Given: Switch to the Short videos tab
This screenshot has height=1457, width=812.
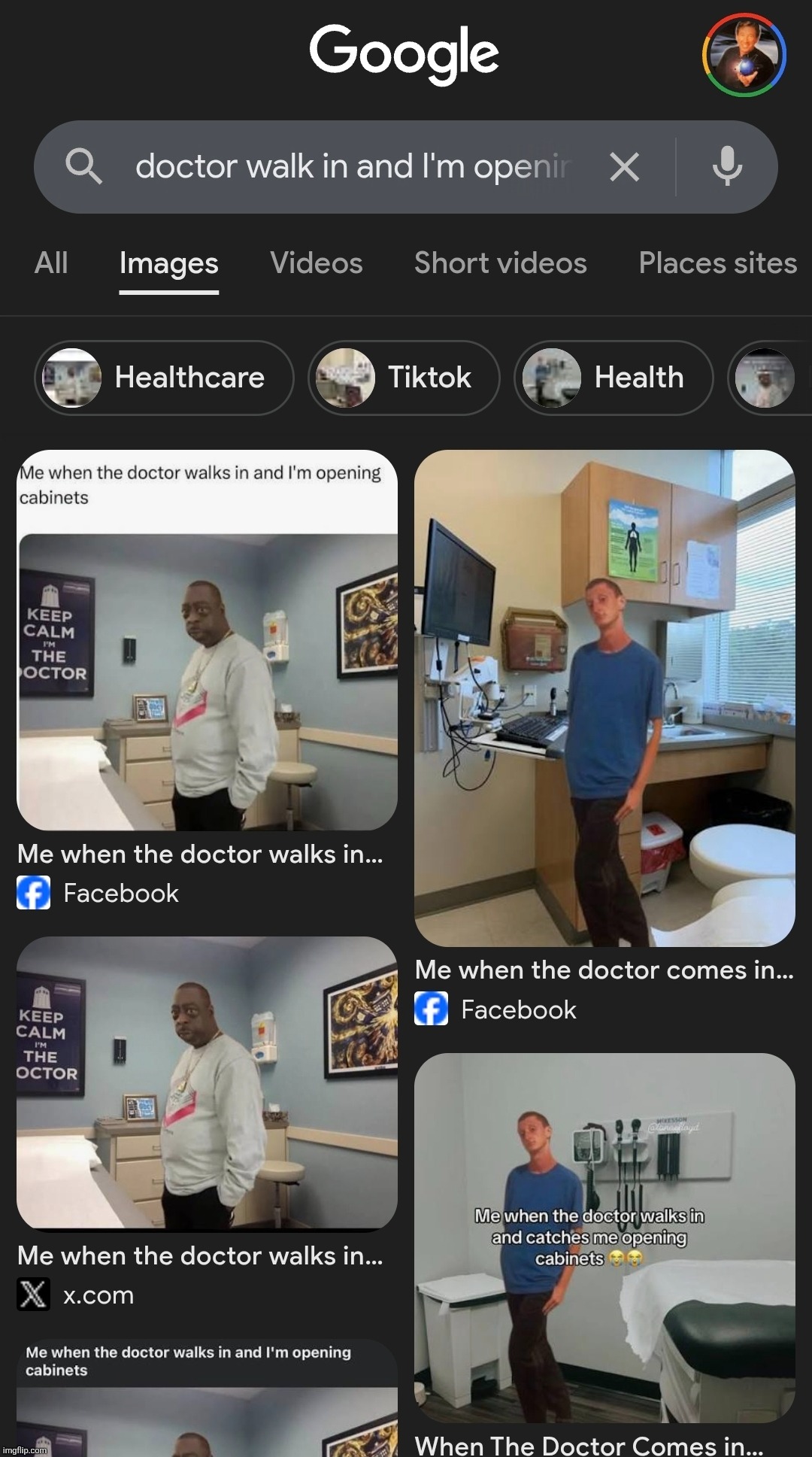Looking at the screenshot, I should click(500, 263).
